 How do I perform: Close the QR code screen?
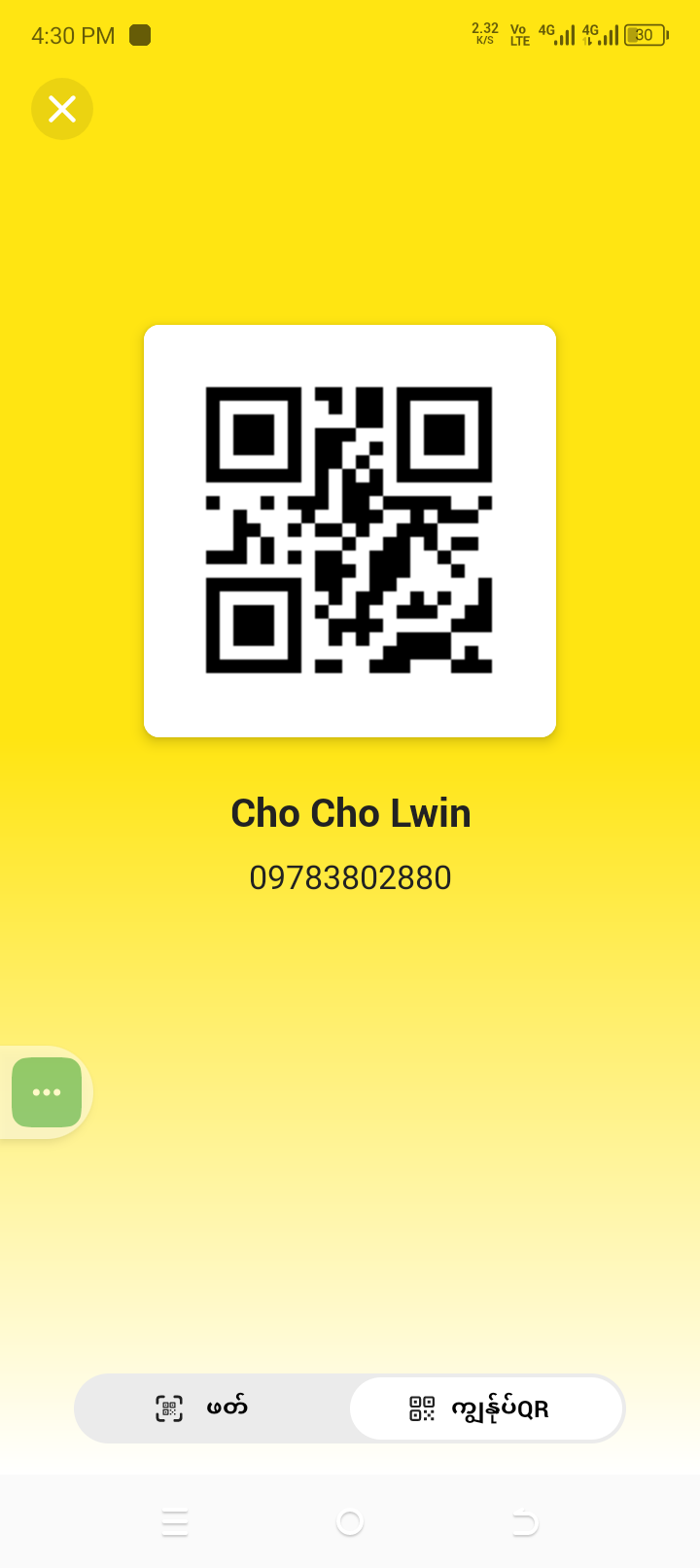62,109
